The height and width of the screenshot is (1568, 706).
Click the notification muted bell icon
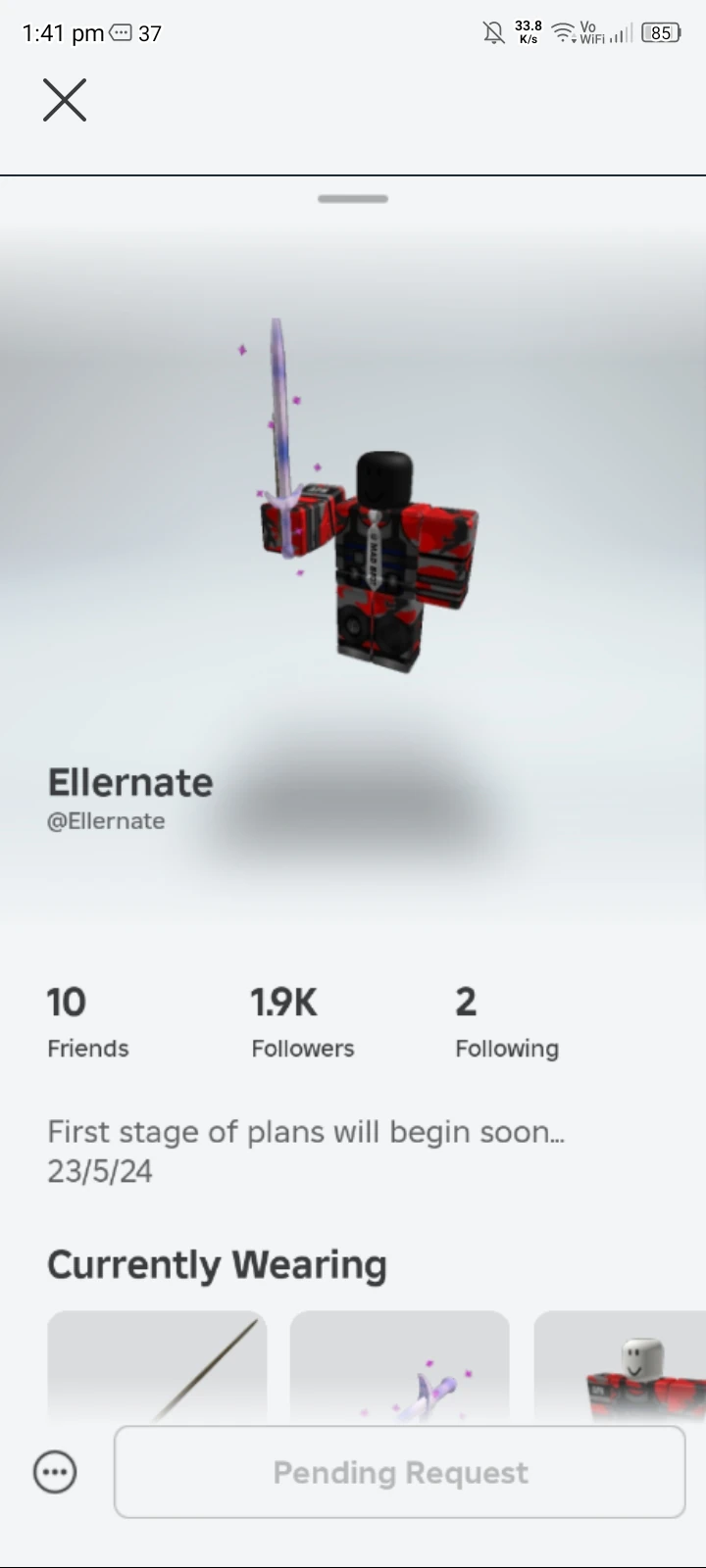(x=494, y=32)
